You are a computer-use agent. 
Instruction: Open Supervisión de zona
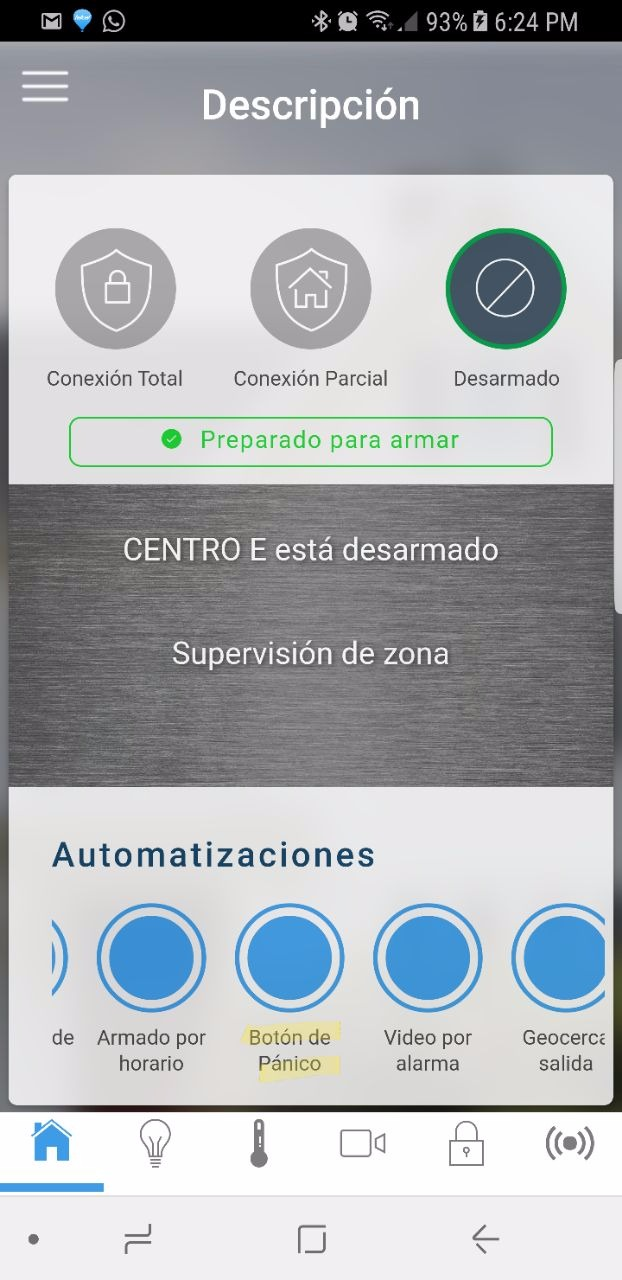coord(310,654)
